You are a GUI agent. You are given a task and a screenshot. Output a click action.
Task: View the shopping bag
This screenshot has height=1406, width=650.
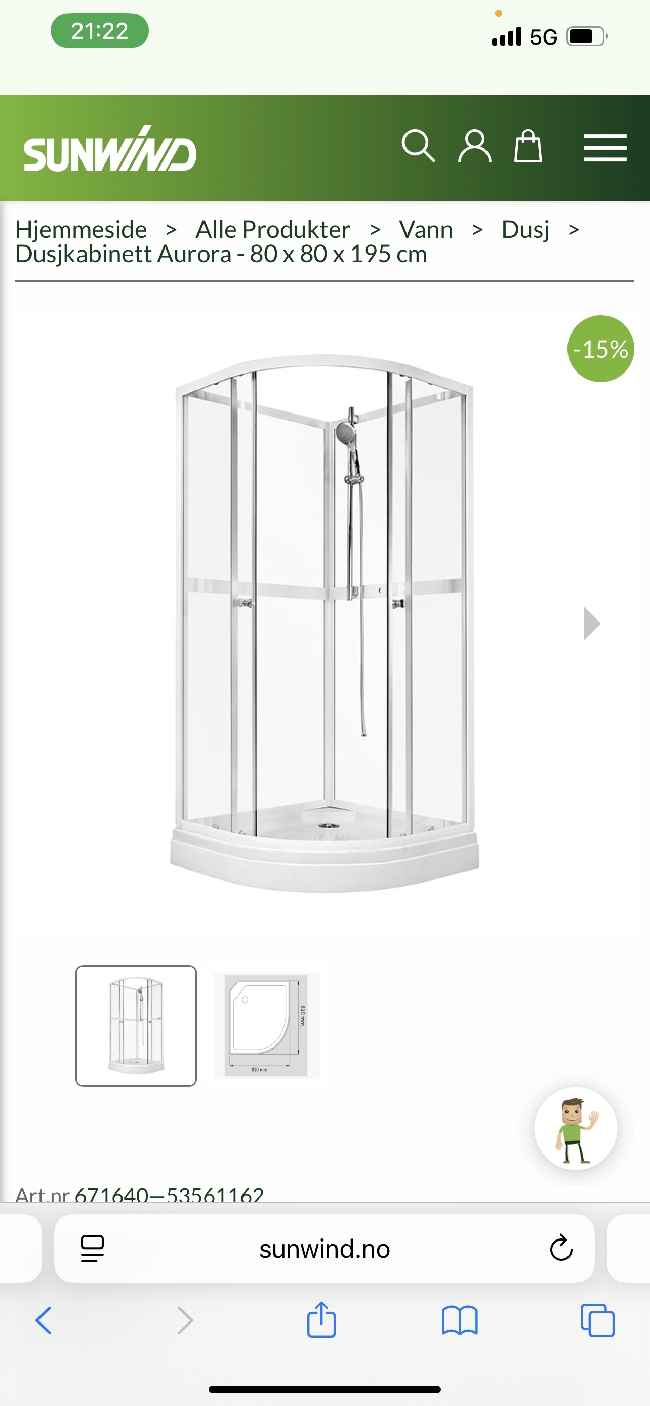click(528, 146)
